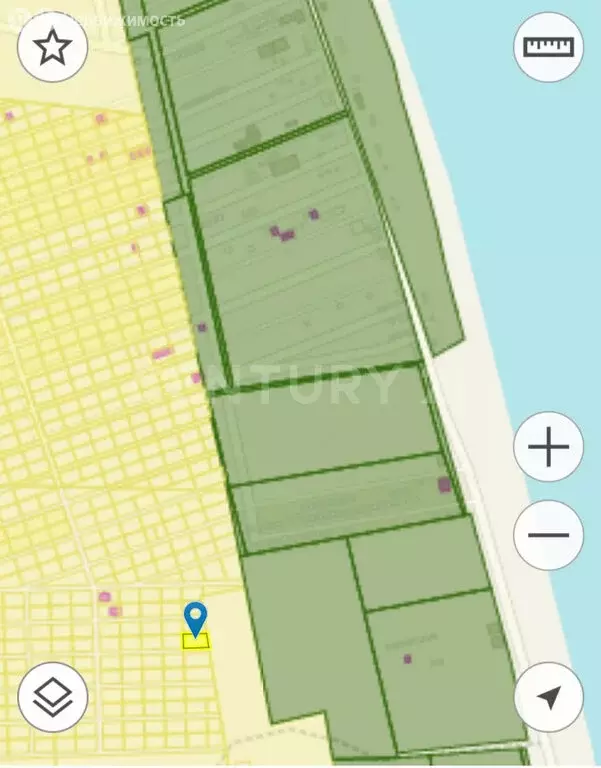Center the map on my location
Viewport: 601px width, 768px height.
coord(548,697)
